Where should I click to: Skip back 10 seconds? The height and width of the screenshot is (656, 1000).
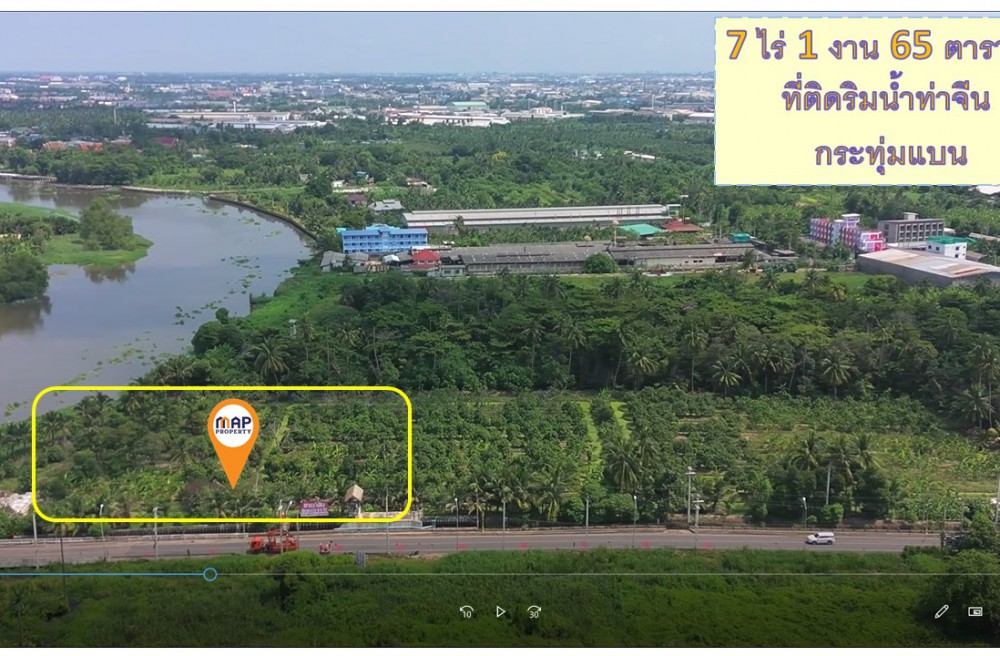pos(466,612)
